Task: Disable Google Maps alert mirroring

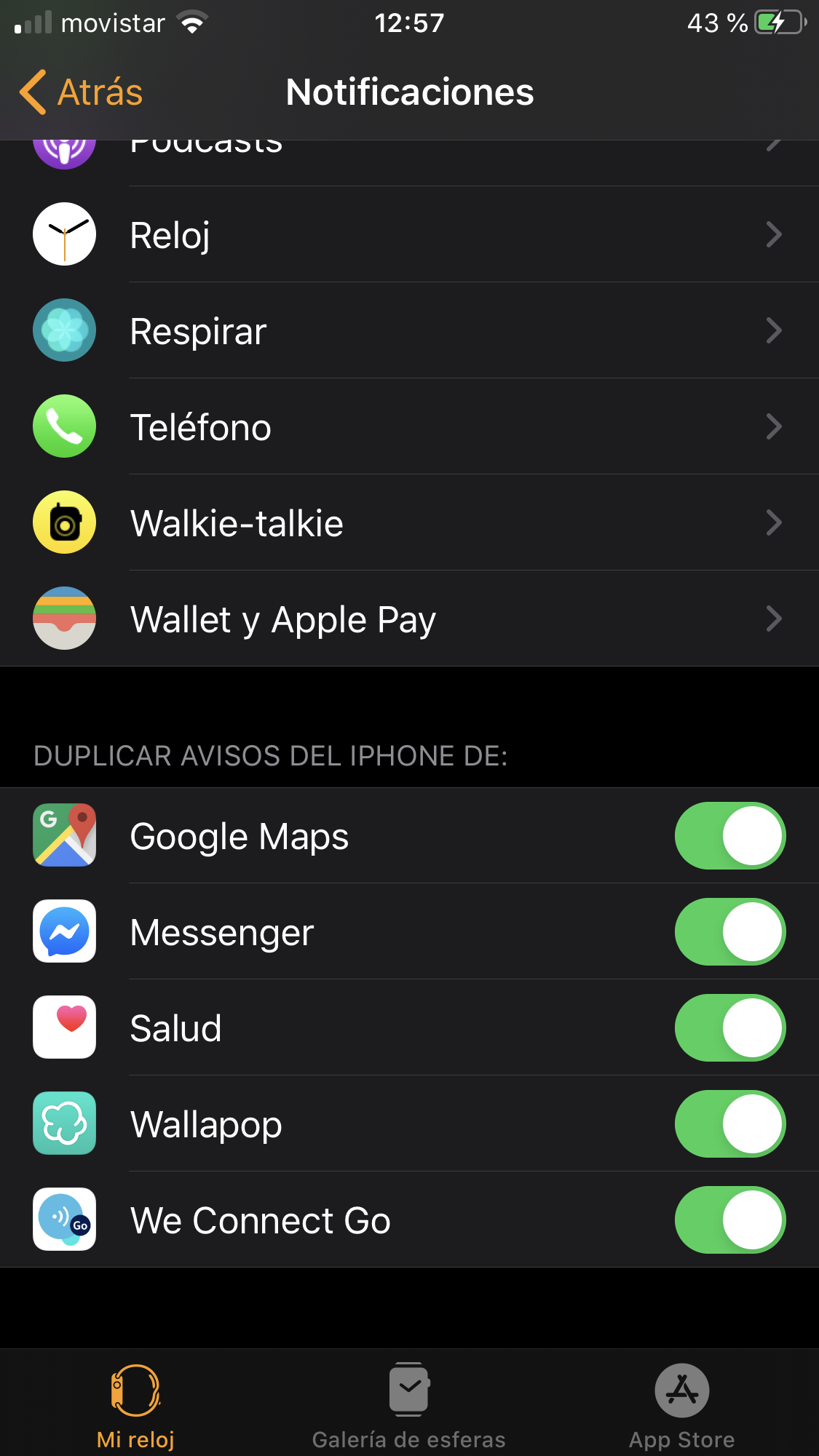Action: [729, 836]
